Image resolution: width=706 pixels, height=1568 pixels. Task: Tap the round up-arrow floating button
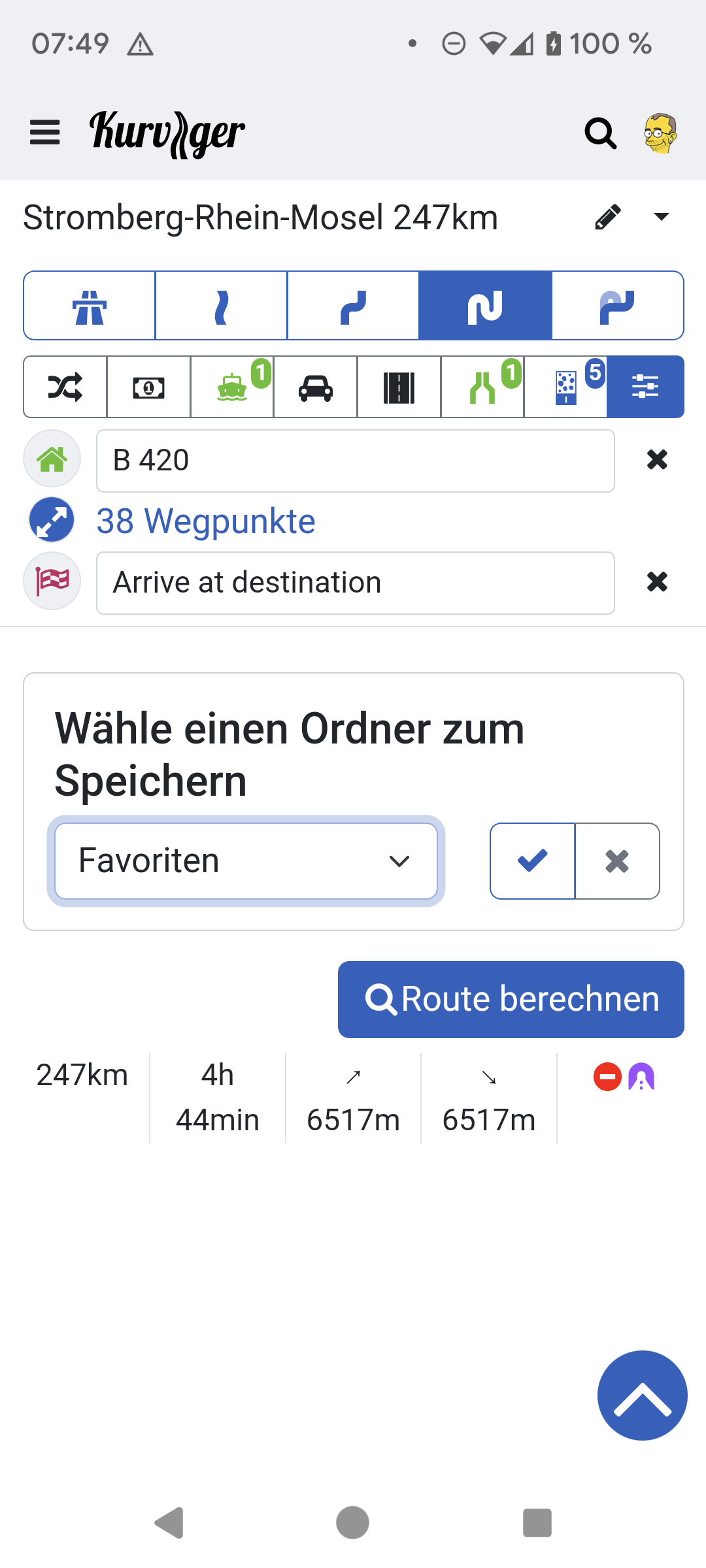642,1395
